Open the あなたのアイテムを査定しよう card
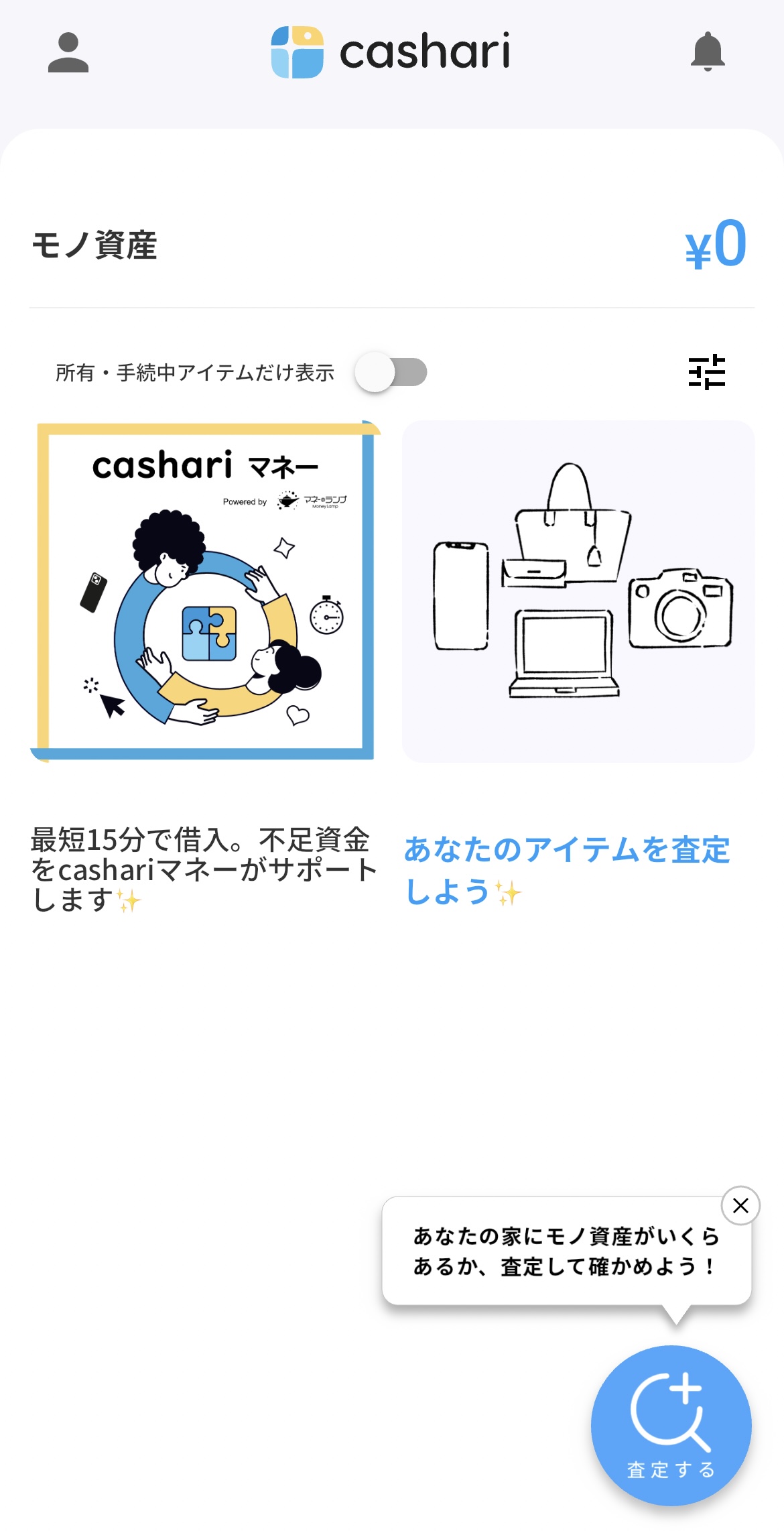 tap(578, 591)
